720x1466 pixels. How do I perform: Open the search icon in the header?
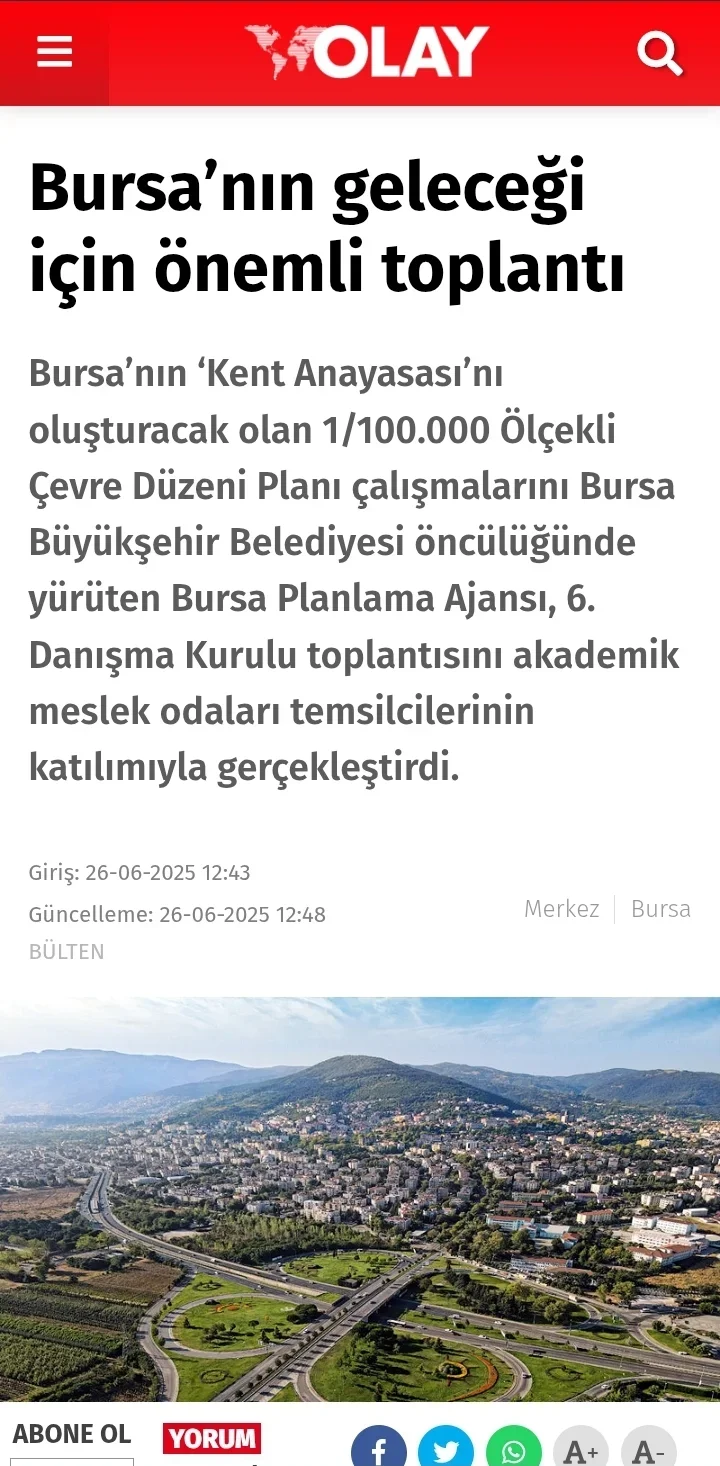pyautogui.click(x=660, y=53)
